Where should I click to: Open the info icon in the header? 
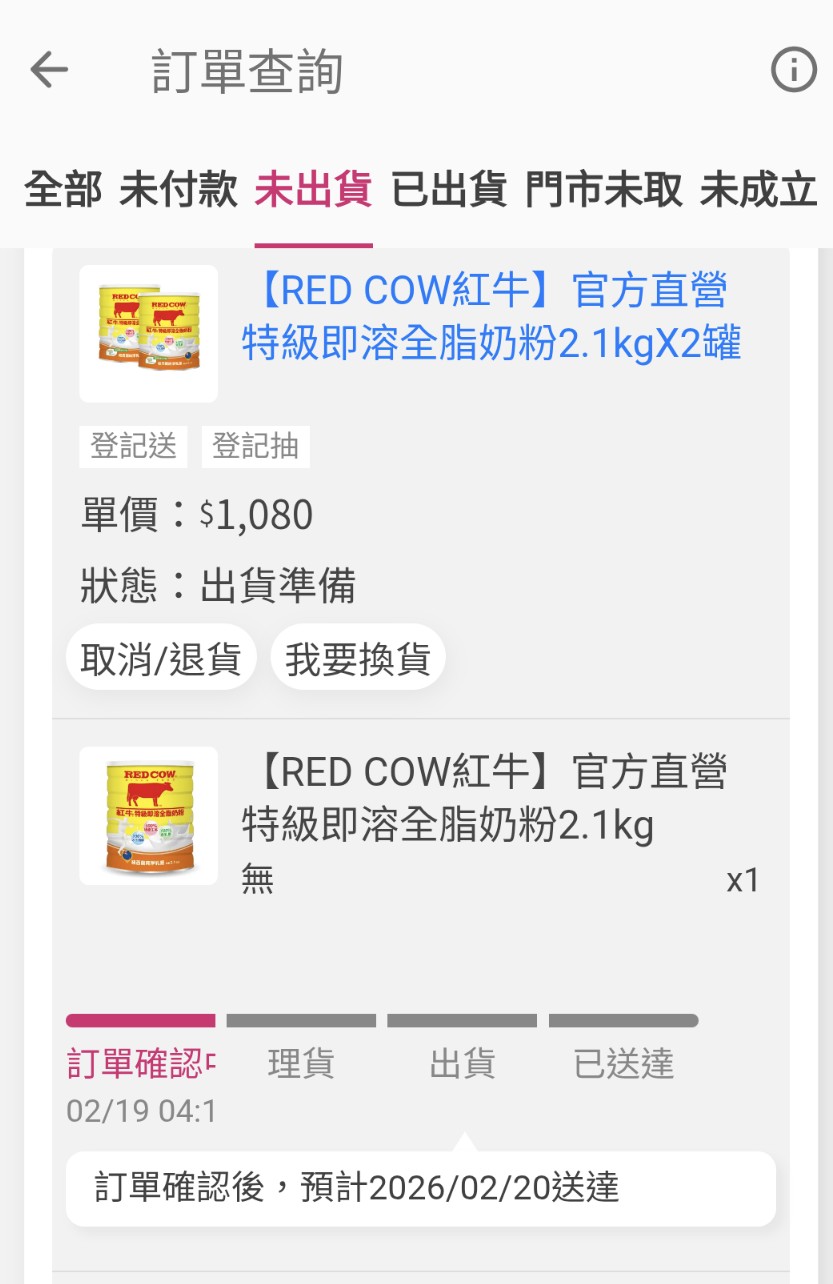pyautogui.click(x=793, y=70)
